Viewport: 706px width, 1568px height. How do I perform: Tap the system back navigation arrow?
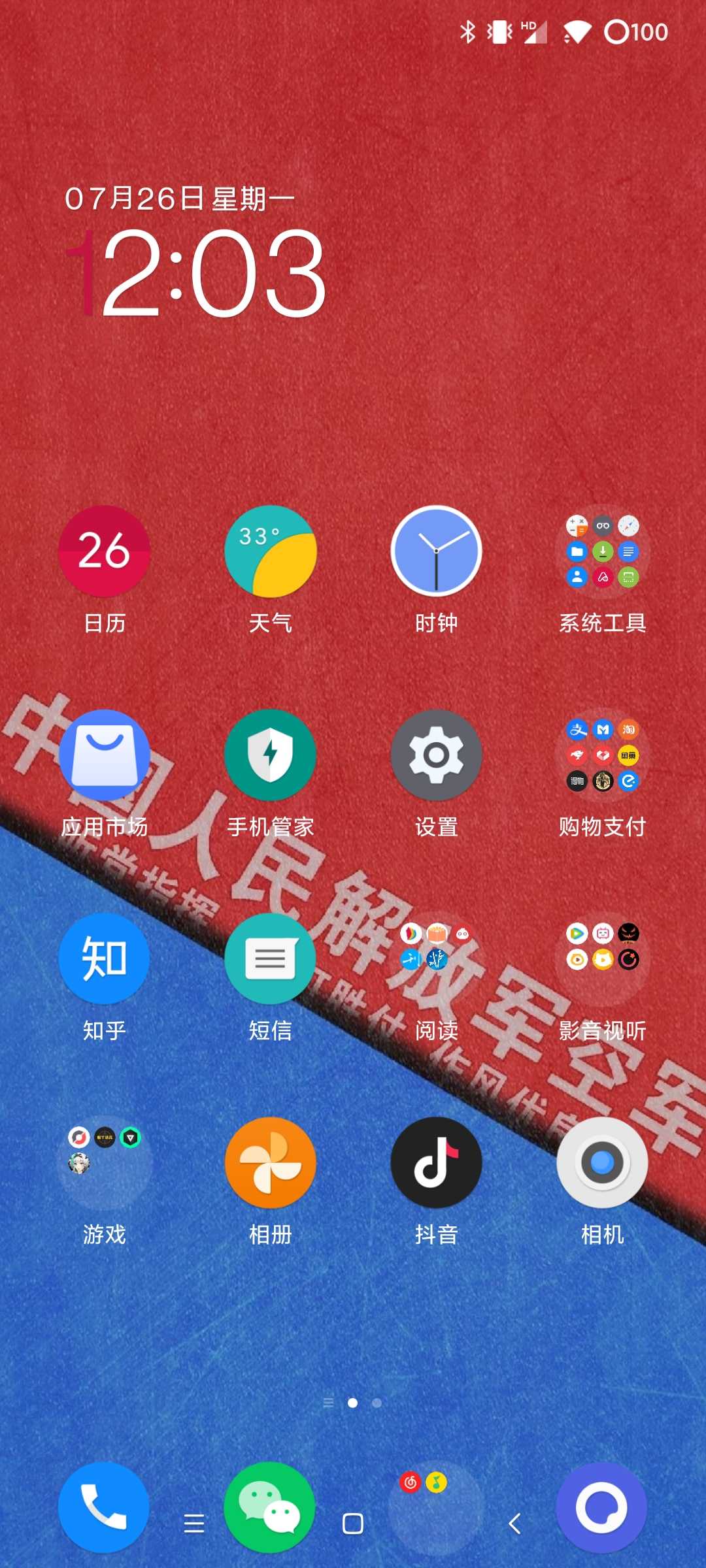coord(515,1524)
